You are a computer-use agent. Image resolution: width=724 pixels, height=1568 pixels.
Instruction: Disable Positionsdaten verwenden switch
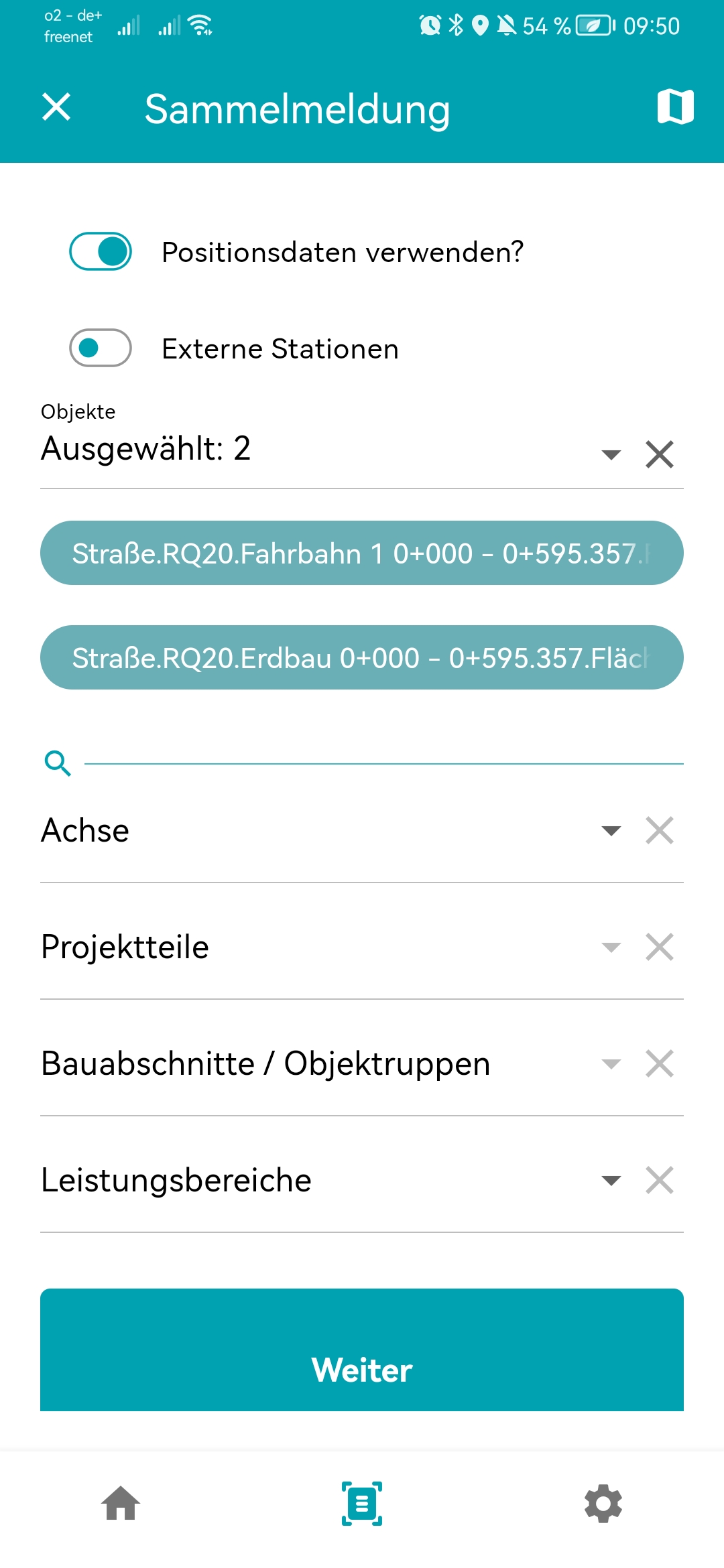101,252
